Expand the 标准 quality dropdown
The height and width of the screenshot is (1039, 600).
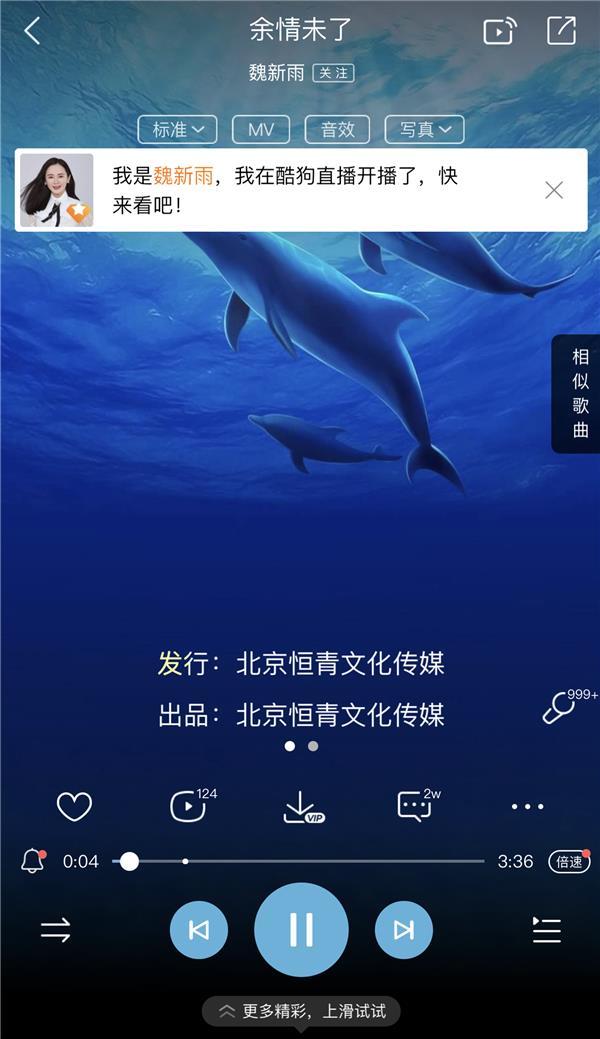[x=178, y=129]
